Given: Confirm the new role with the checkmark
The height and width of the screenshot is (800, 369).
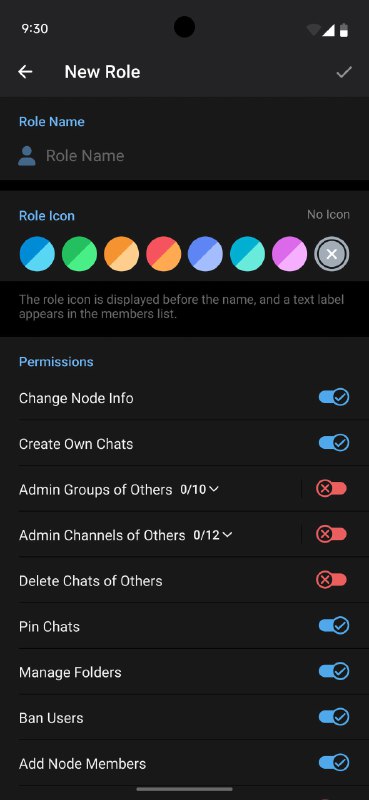Looking at the screenshot, I should (x=344, y=72).
